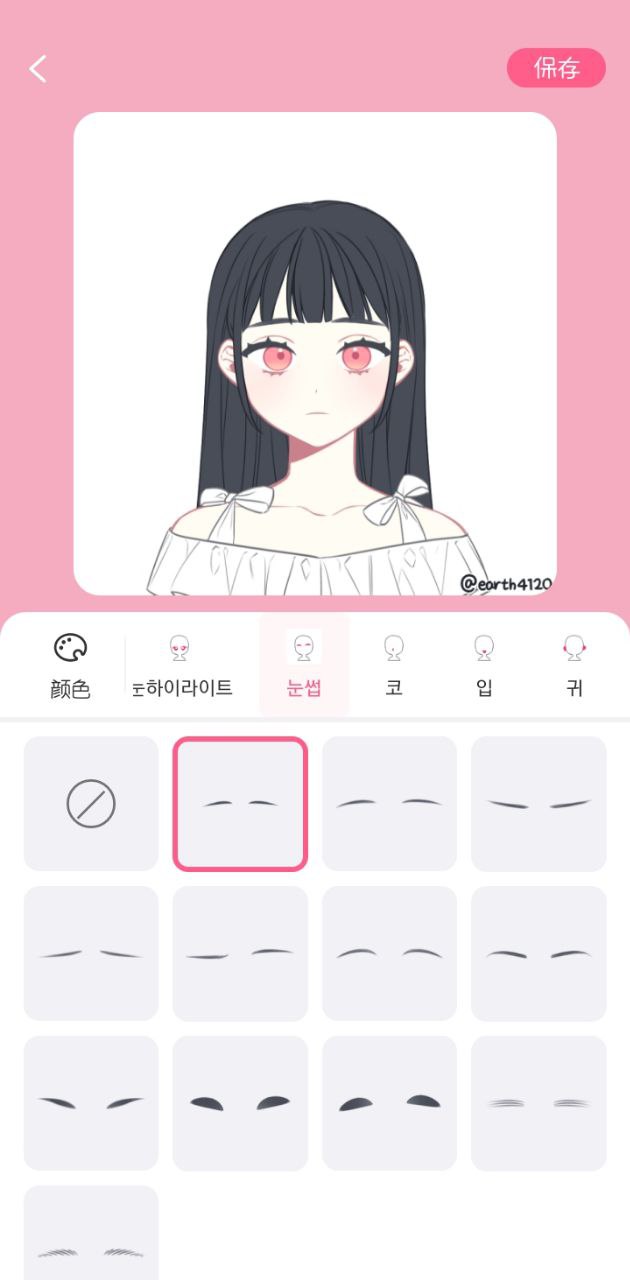
Task: Open the 颜色 color palette
Action: point(70,666)
